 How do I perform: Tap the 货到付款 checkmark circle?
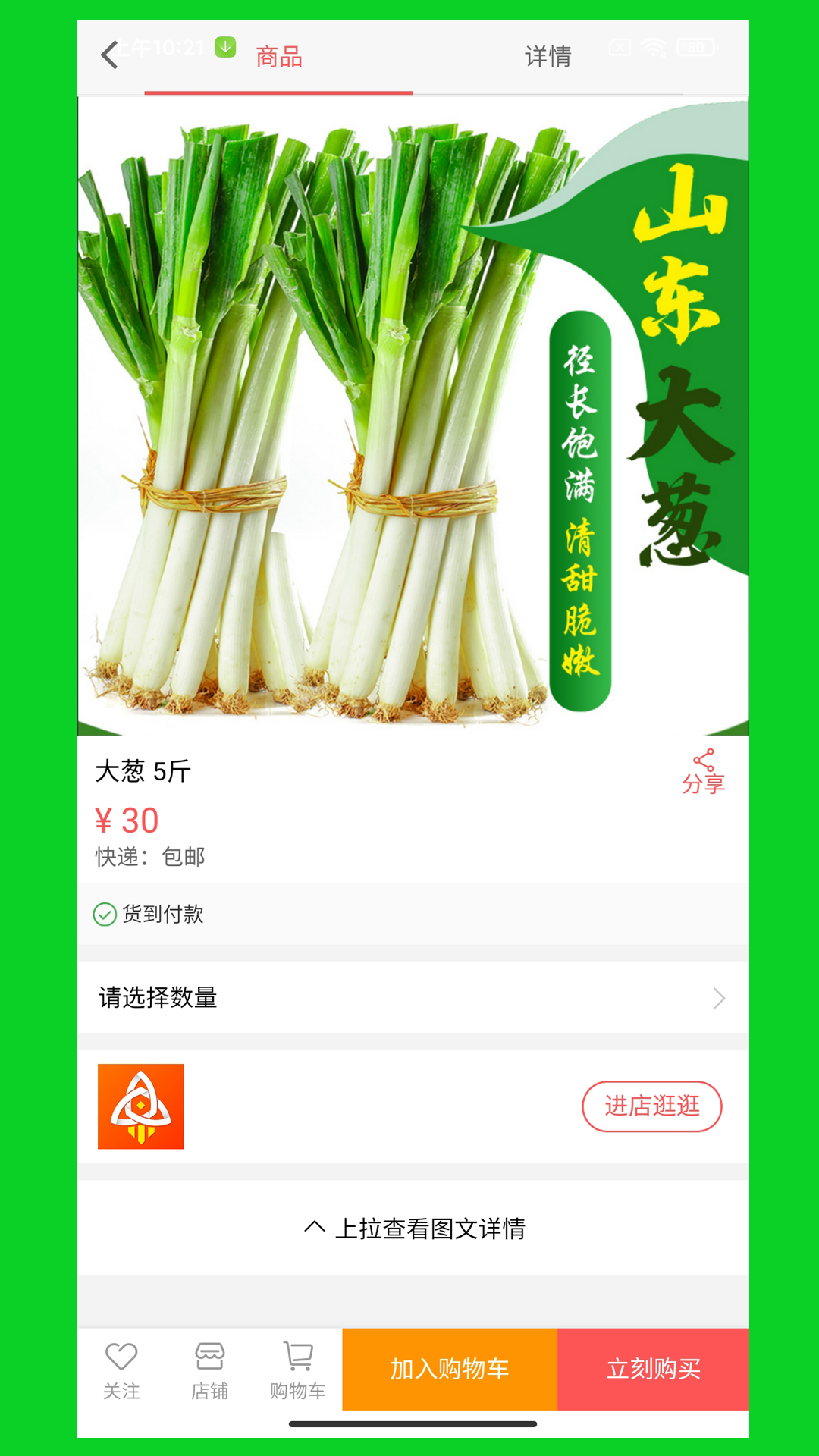(x=104, y=915)
